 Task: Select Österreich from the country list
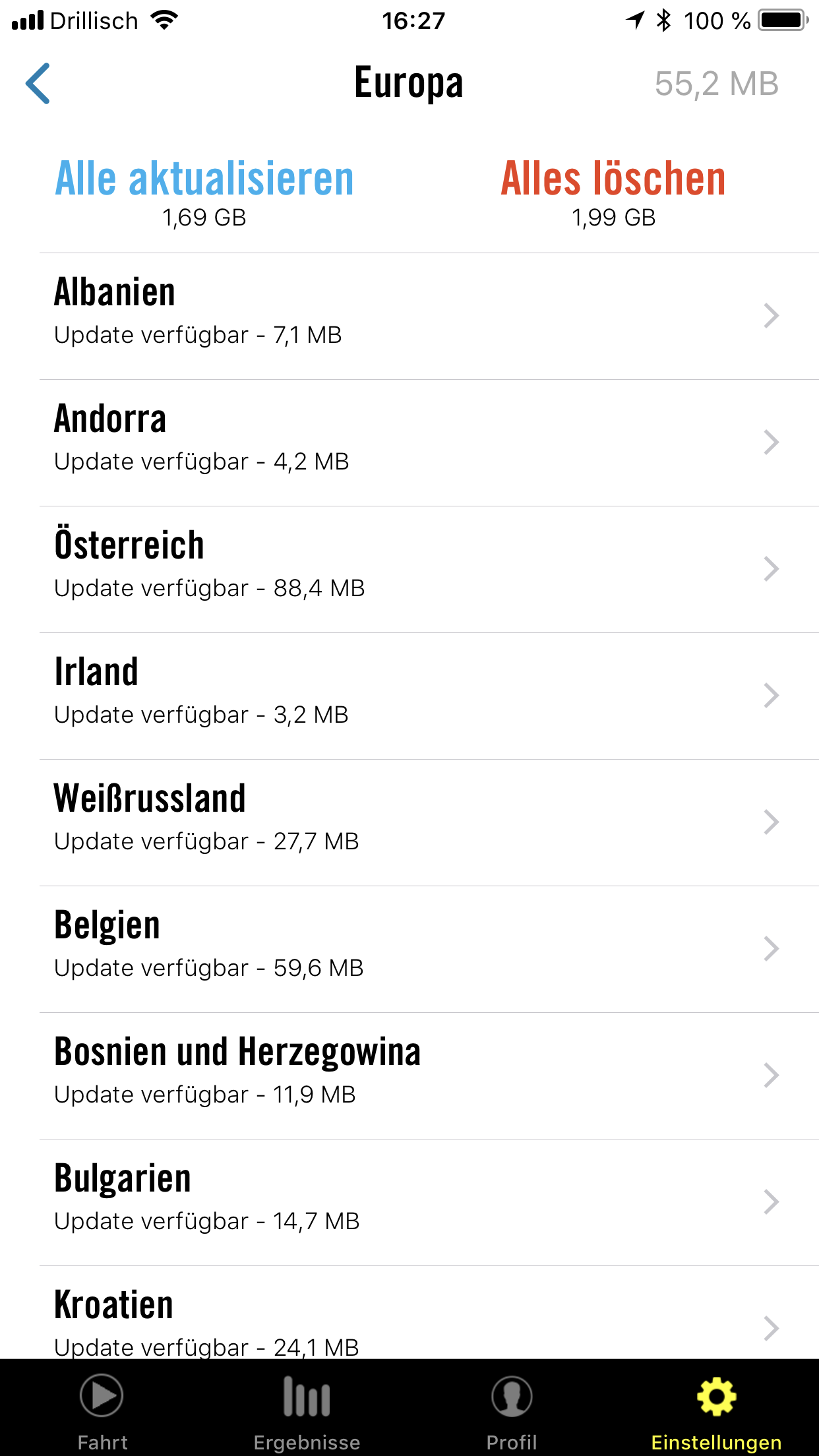[409, 568]
